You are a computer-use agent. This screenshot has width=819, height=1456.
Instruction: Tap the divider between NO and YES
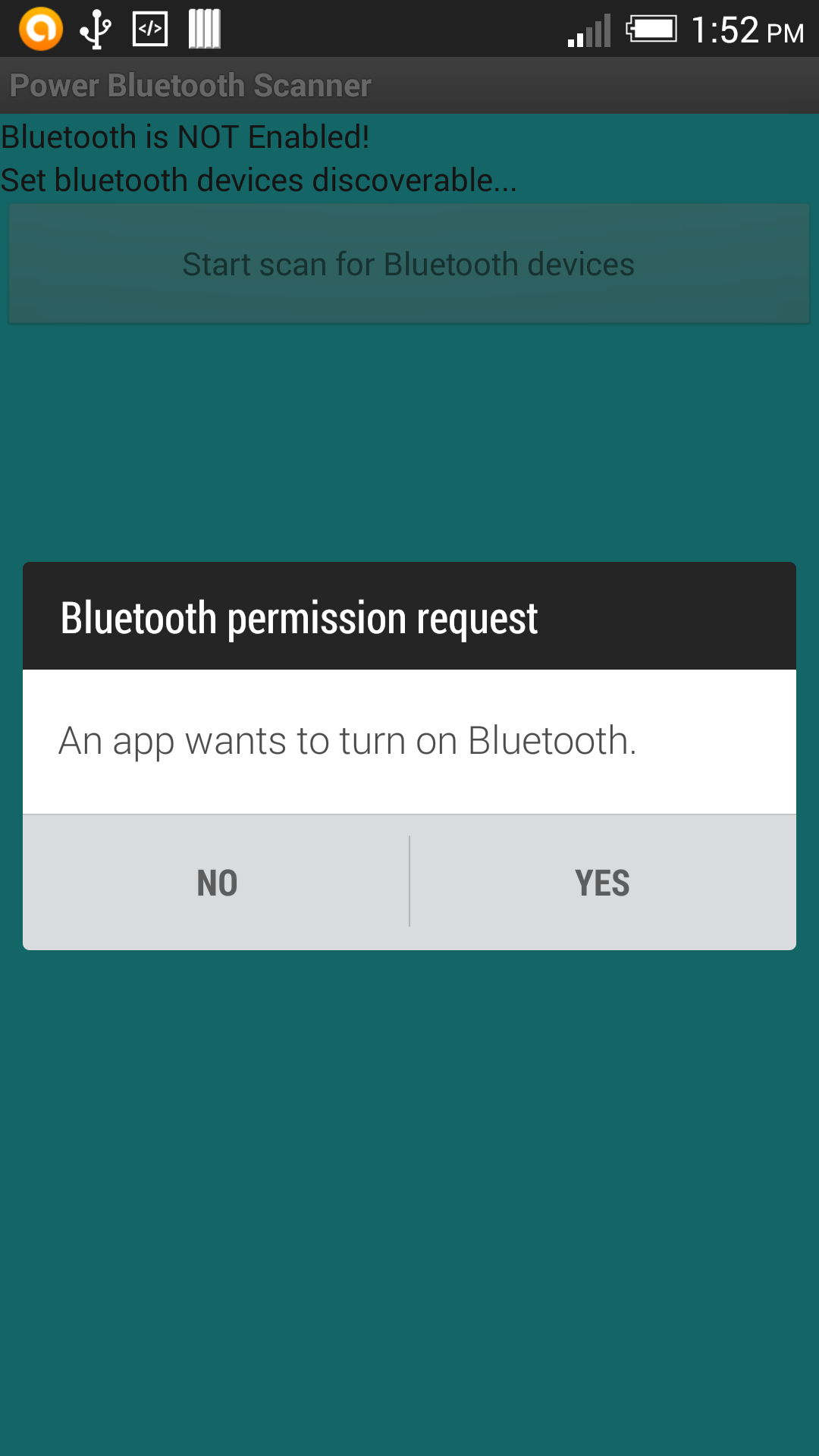(x=409, y=882)
